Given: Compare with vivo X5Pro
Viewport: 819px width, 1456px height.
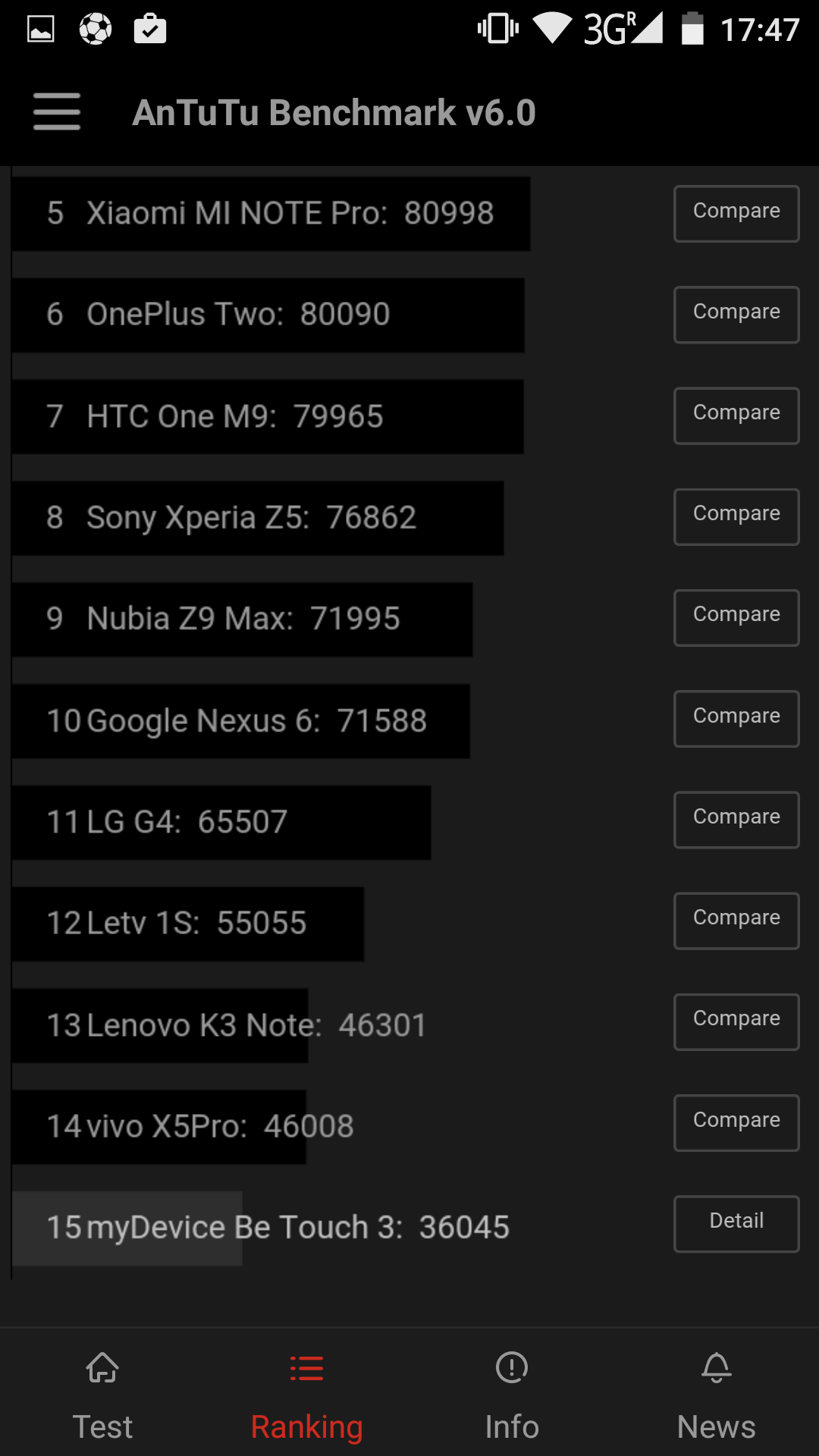Looking at the screenshot, I should pos(736,1123).
